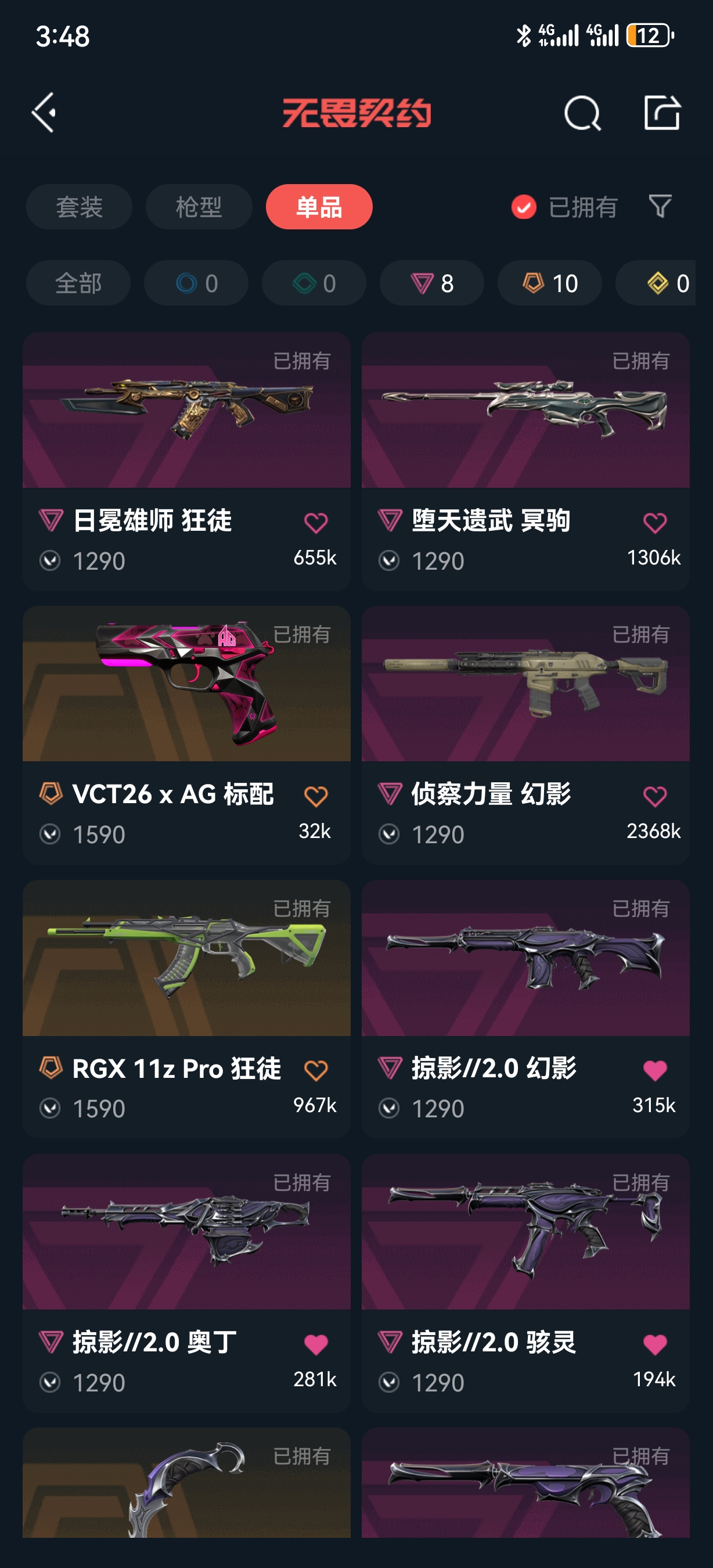Switch to the 枪型 tab
This screenshot has width=713, height=1568.
(x=199, y=207)
